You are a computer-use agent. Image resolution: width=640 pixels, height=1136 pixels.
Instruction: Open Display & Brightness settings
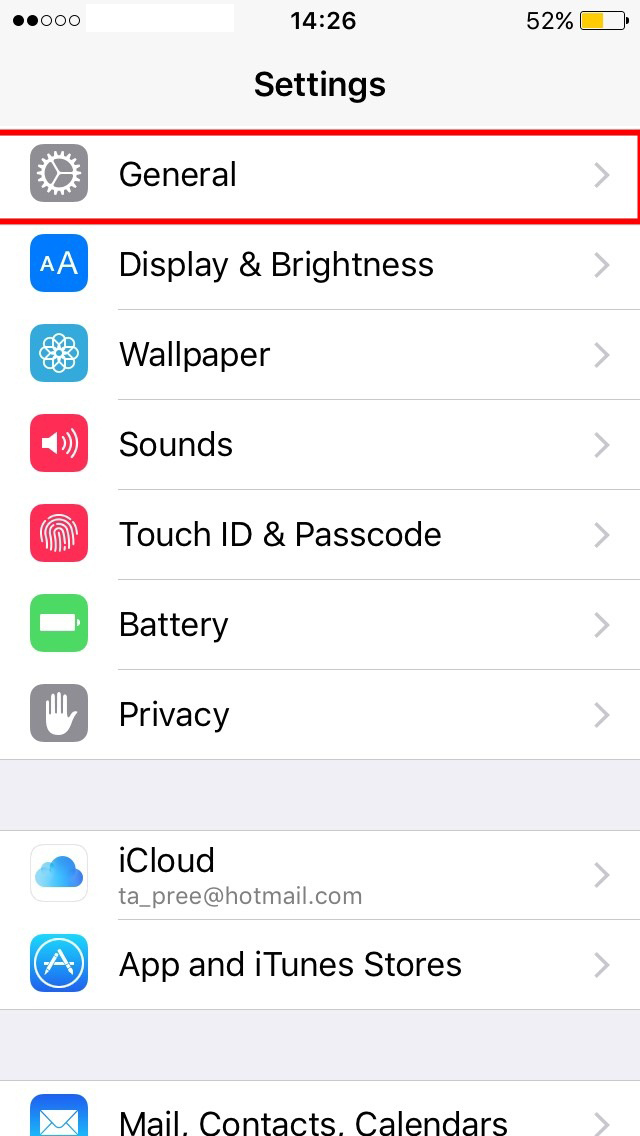point(320,264)
